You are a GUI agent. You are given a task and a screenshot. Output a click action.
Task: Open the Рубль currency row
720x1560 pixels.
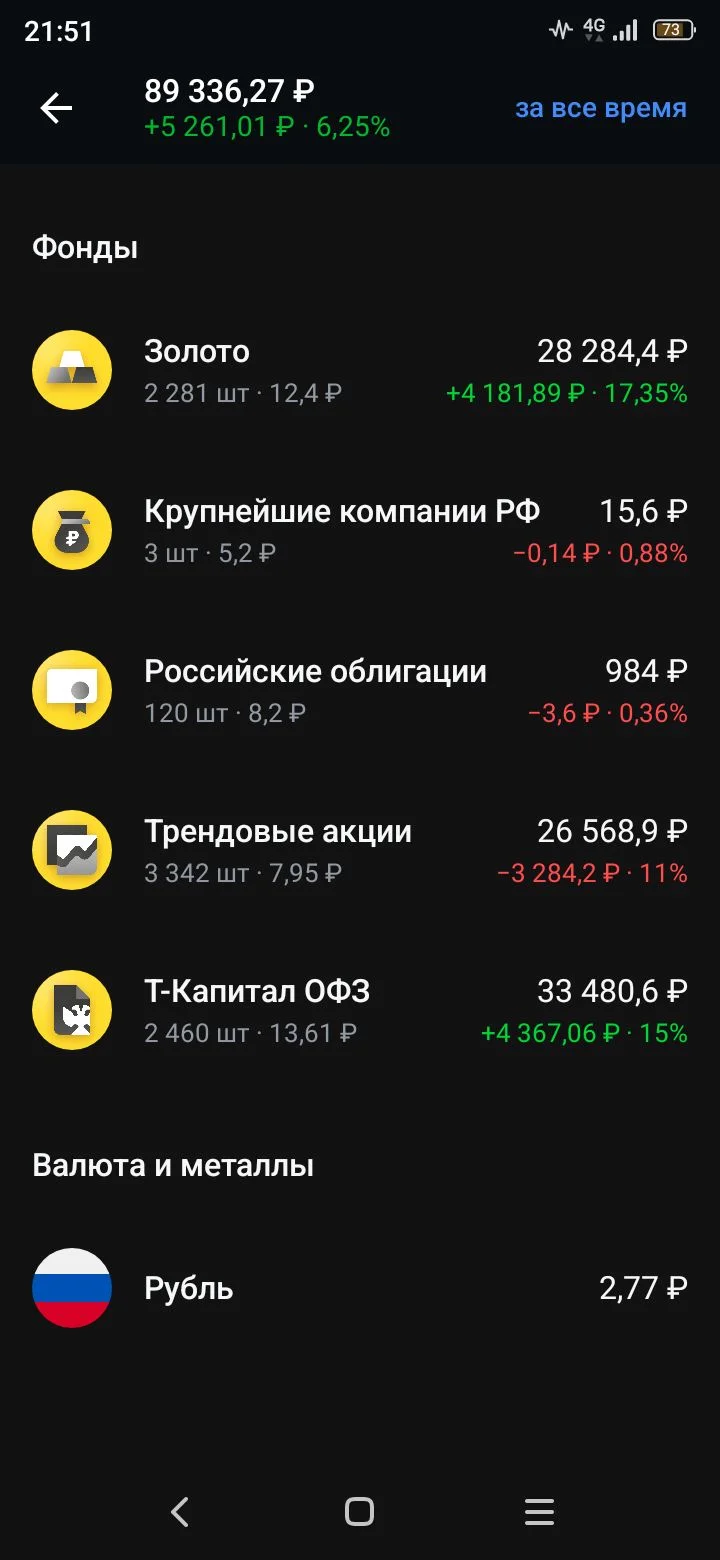360,1288
